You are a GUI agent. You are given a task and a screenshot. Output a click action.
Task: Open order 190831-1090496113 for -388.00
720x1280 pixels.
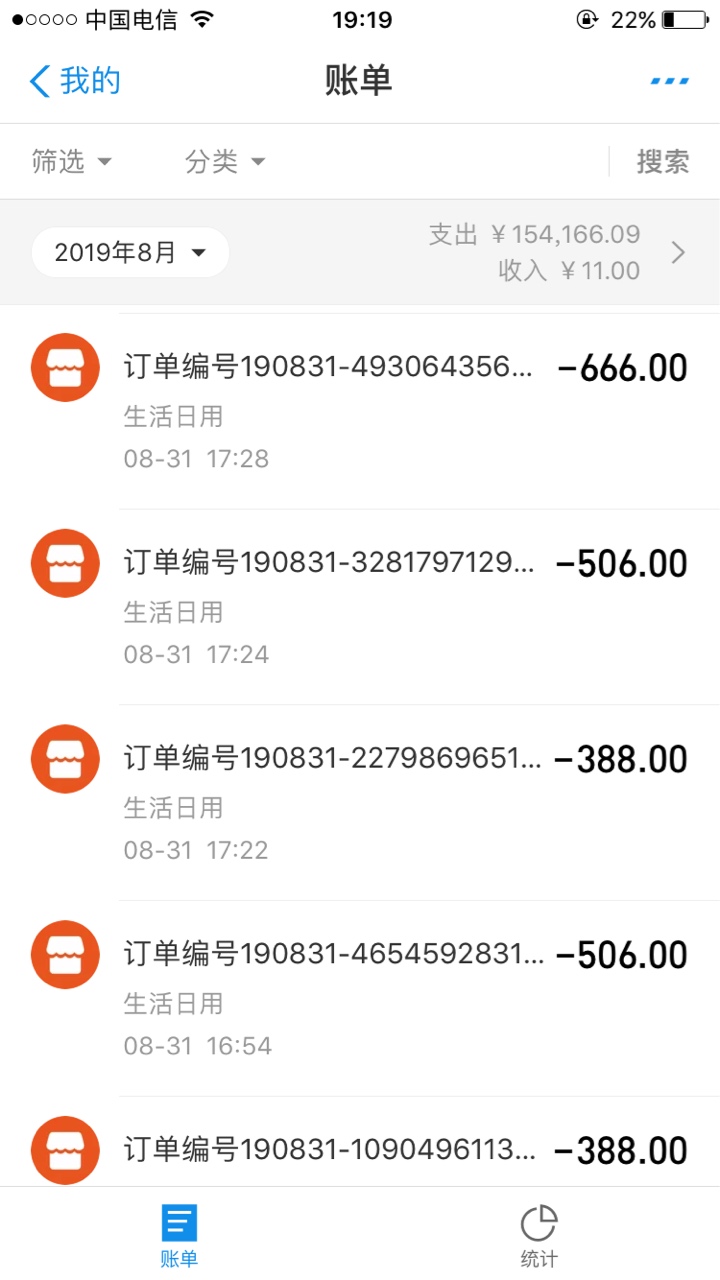coord(360,1142)
